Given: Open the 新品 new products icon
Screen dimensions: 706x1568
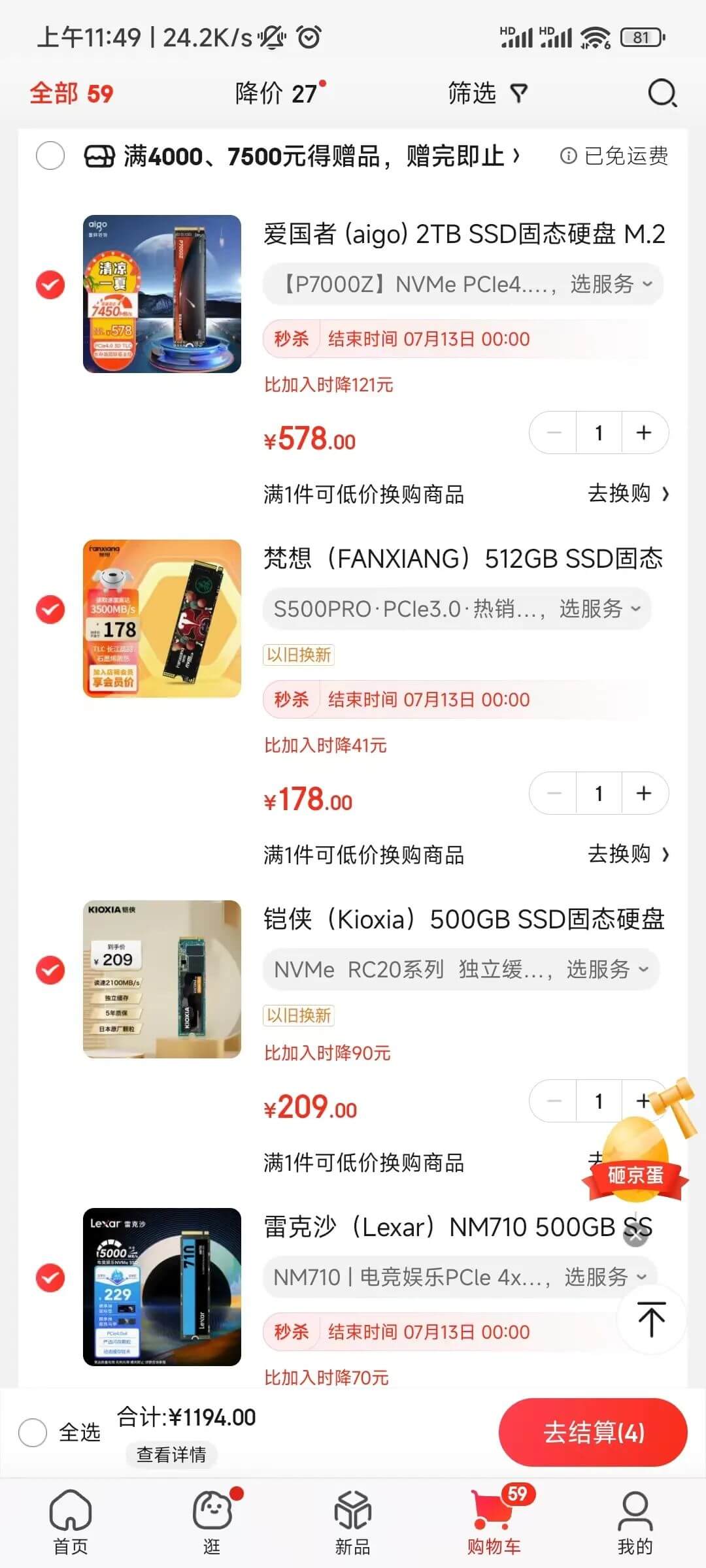Looking at the screenshot, I should tap(353, 1516).
